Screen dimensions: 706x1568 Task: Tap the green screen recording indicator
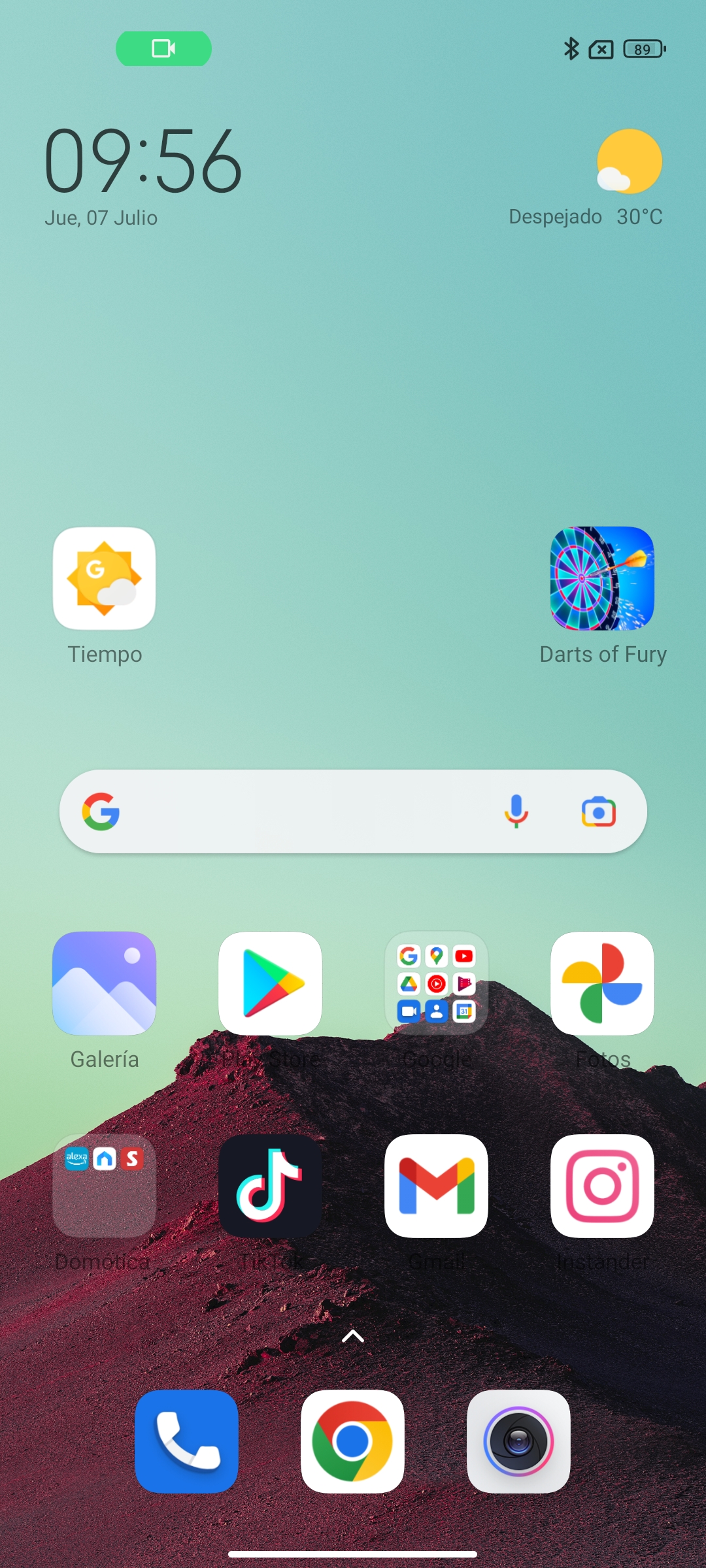[x=163, y=48]
